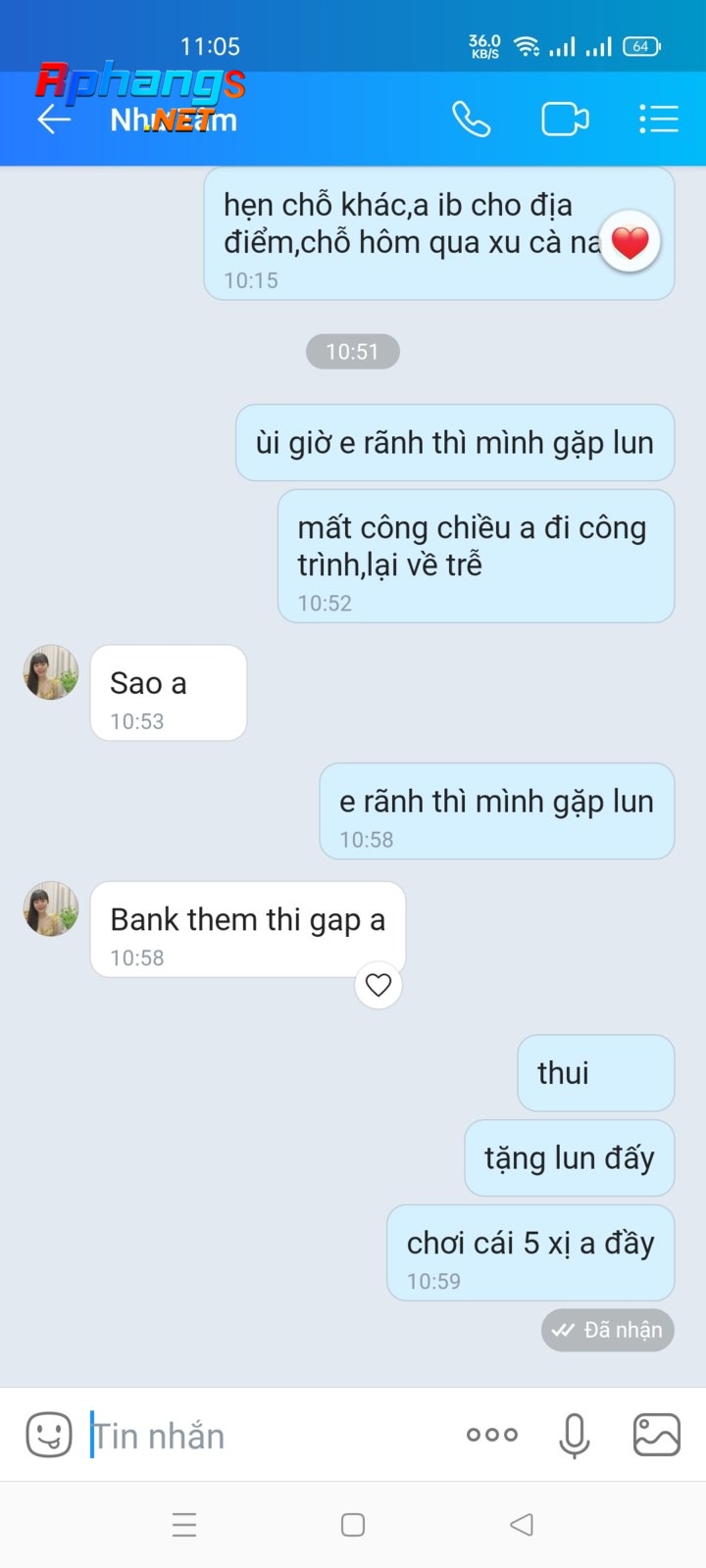Open the contact's avatar beside 'Sao a'
706x1568 pixels.
tap(51, 672)
